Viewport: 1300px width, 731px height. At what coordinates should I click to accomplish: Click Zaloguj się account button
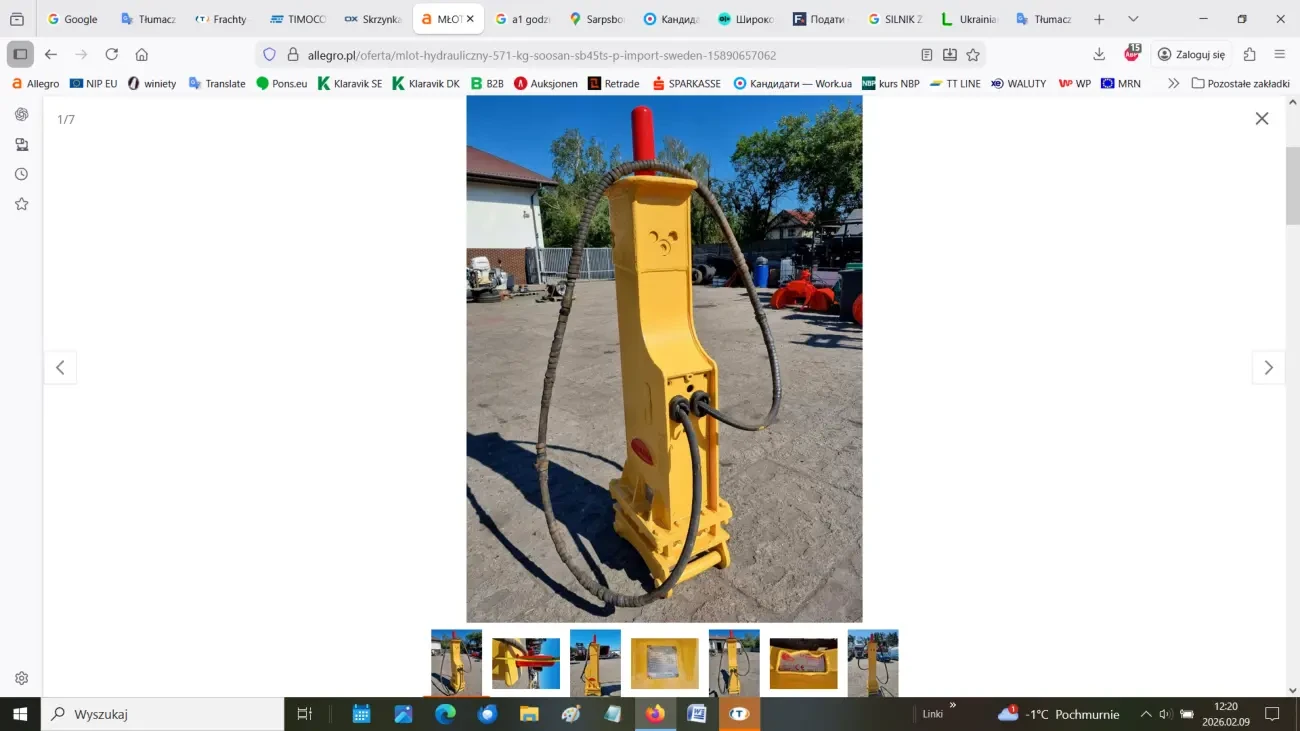coord(1191,55)
